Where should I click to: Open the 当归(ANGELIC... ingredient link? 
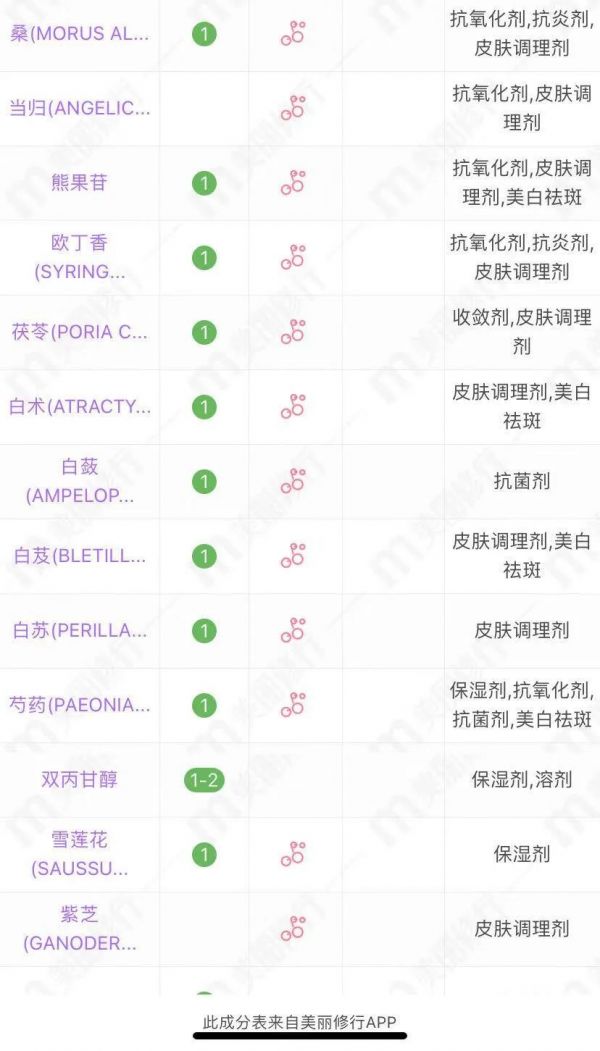[80, 109]
